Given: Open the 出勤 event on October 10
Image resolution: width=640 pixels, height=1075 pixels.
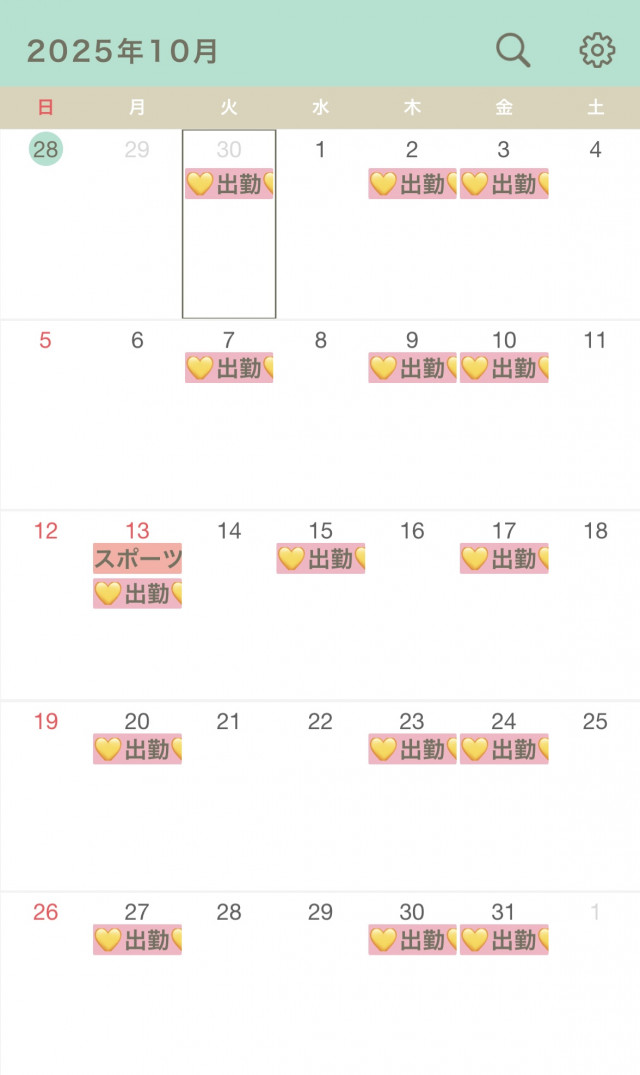Looking at the screenshot, I should (504, 368).
